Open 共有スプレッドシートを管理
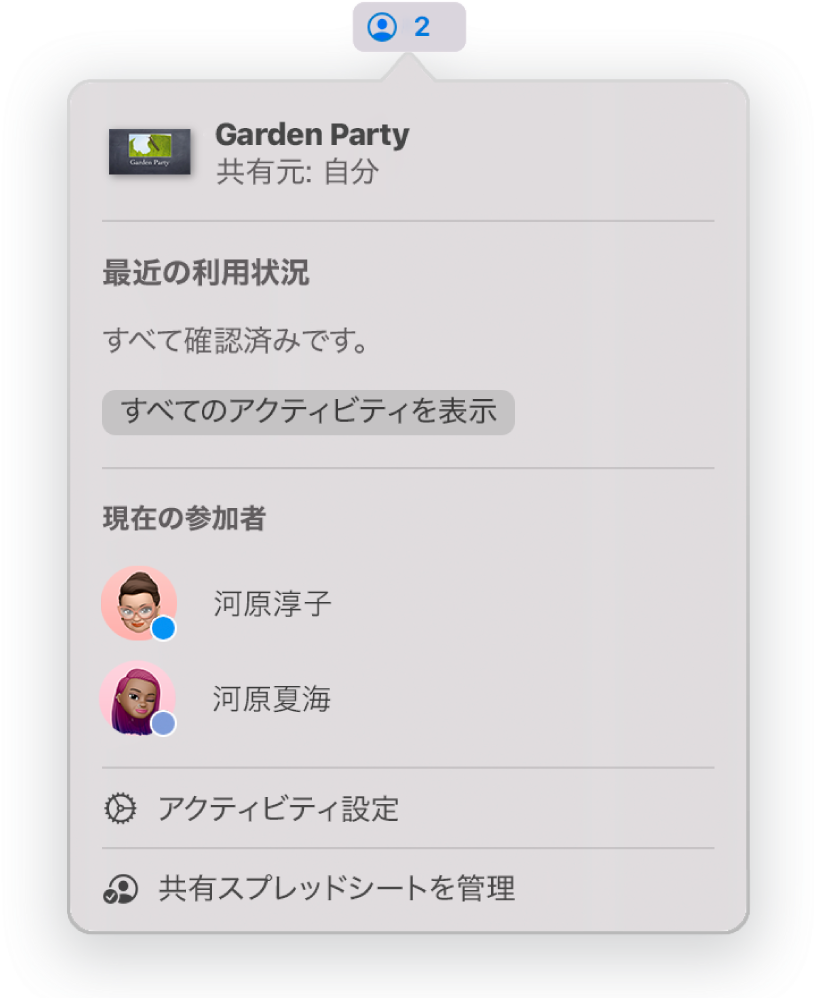The height and width of the screenshot is (998, 814). (x=336, y=888)
